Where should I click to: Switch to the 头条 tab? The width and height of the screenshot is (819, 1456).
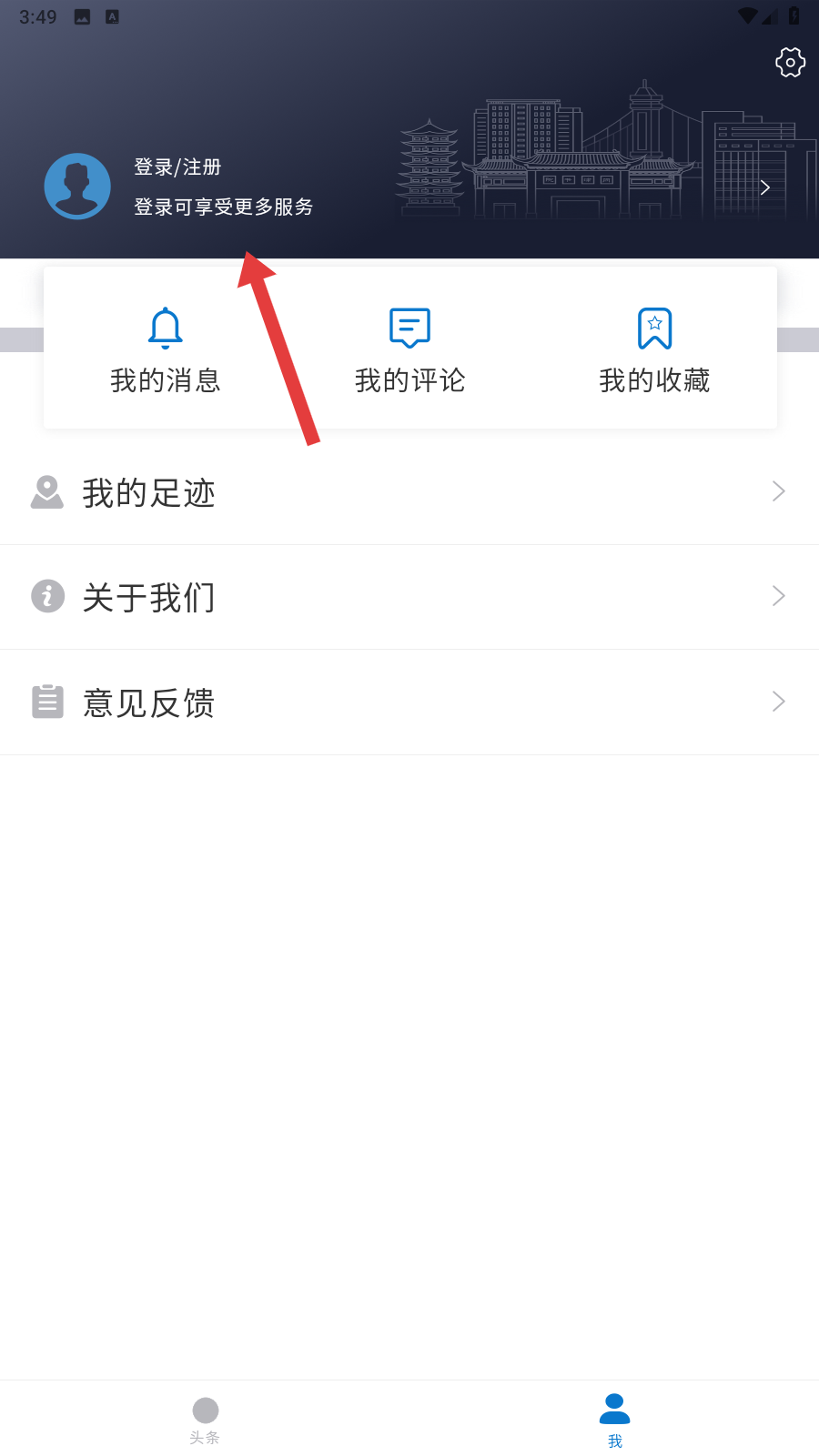tap(205, 1421)
